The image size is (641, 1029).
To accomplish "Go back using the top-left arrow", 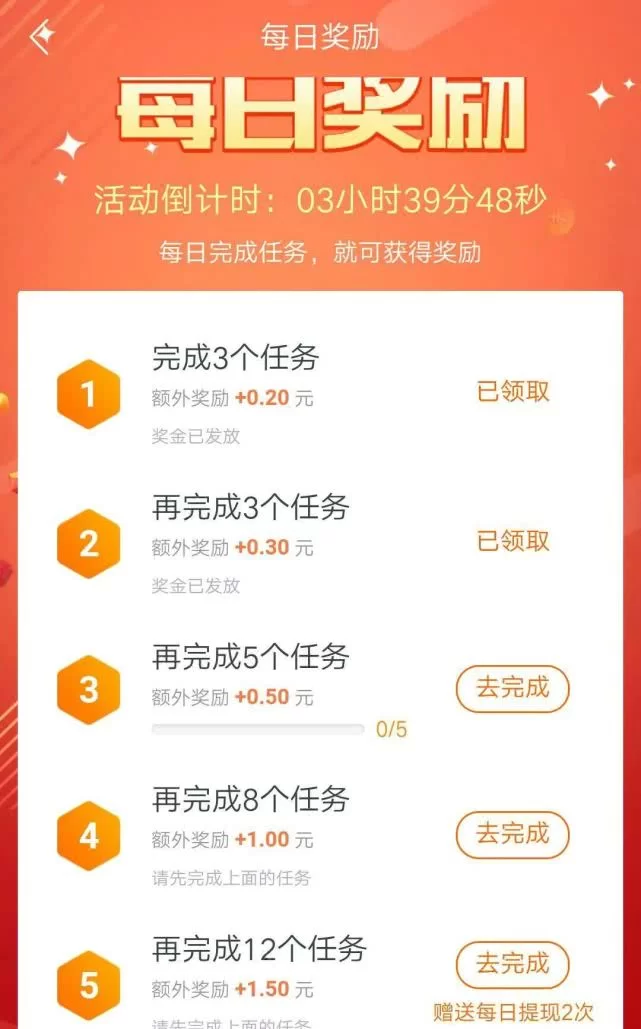I will (42, 37).
